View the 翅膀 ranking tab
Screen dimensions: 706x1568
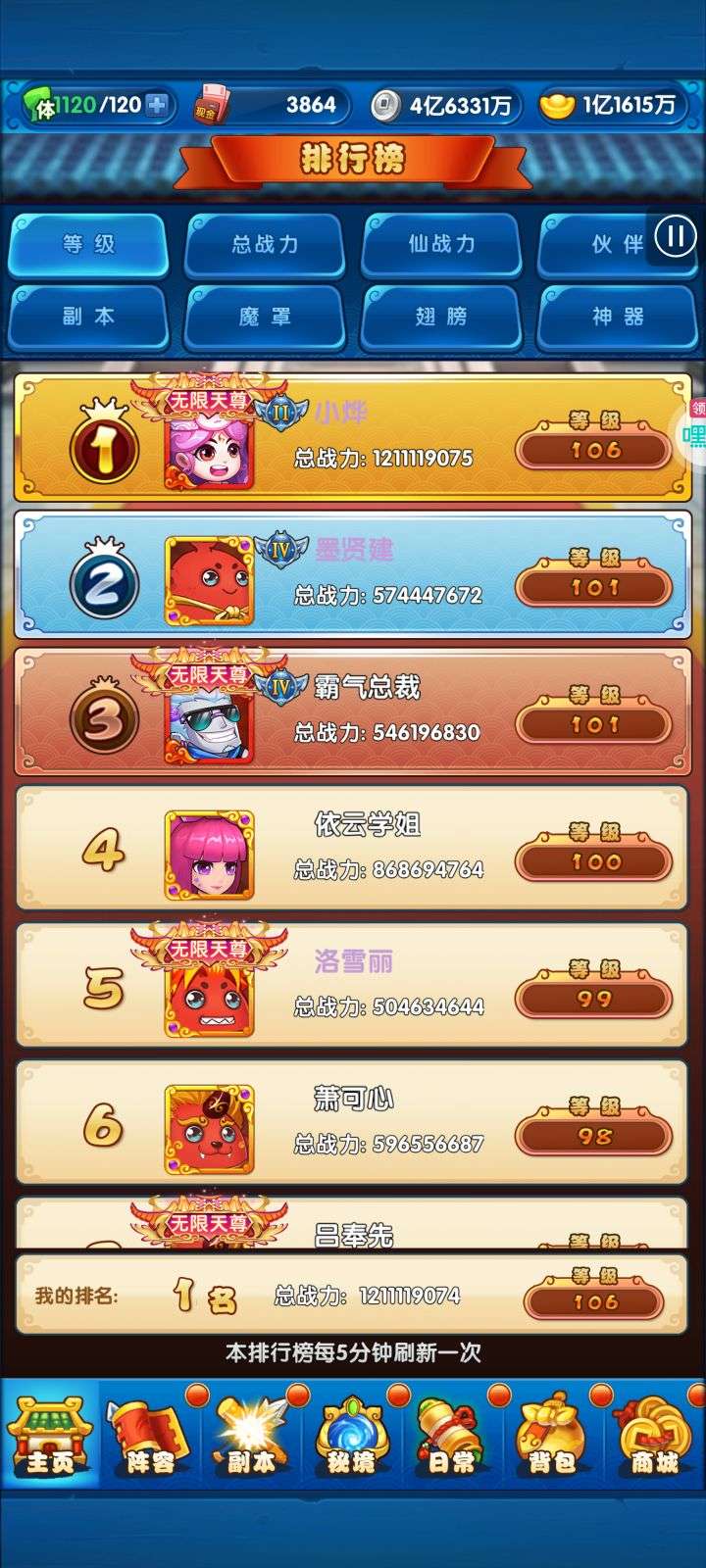pyautogui.click(x=441, y=317)
